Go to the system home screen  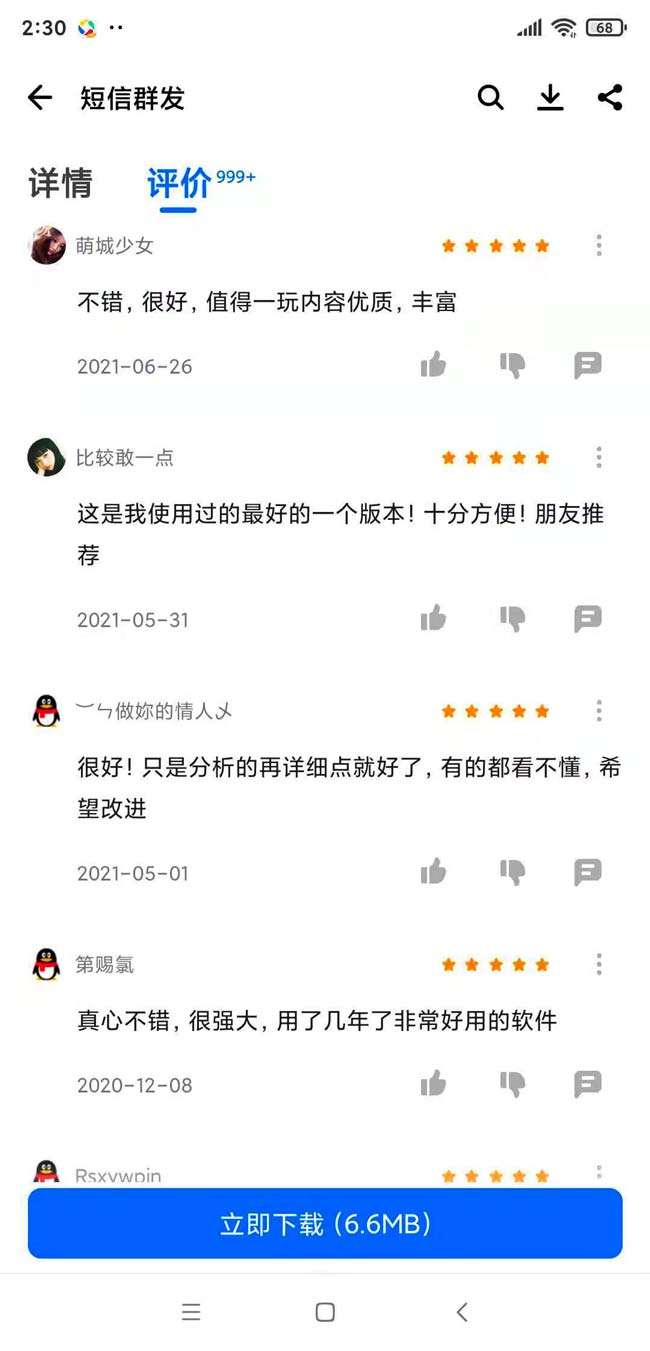click(x=325, y=1312)
